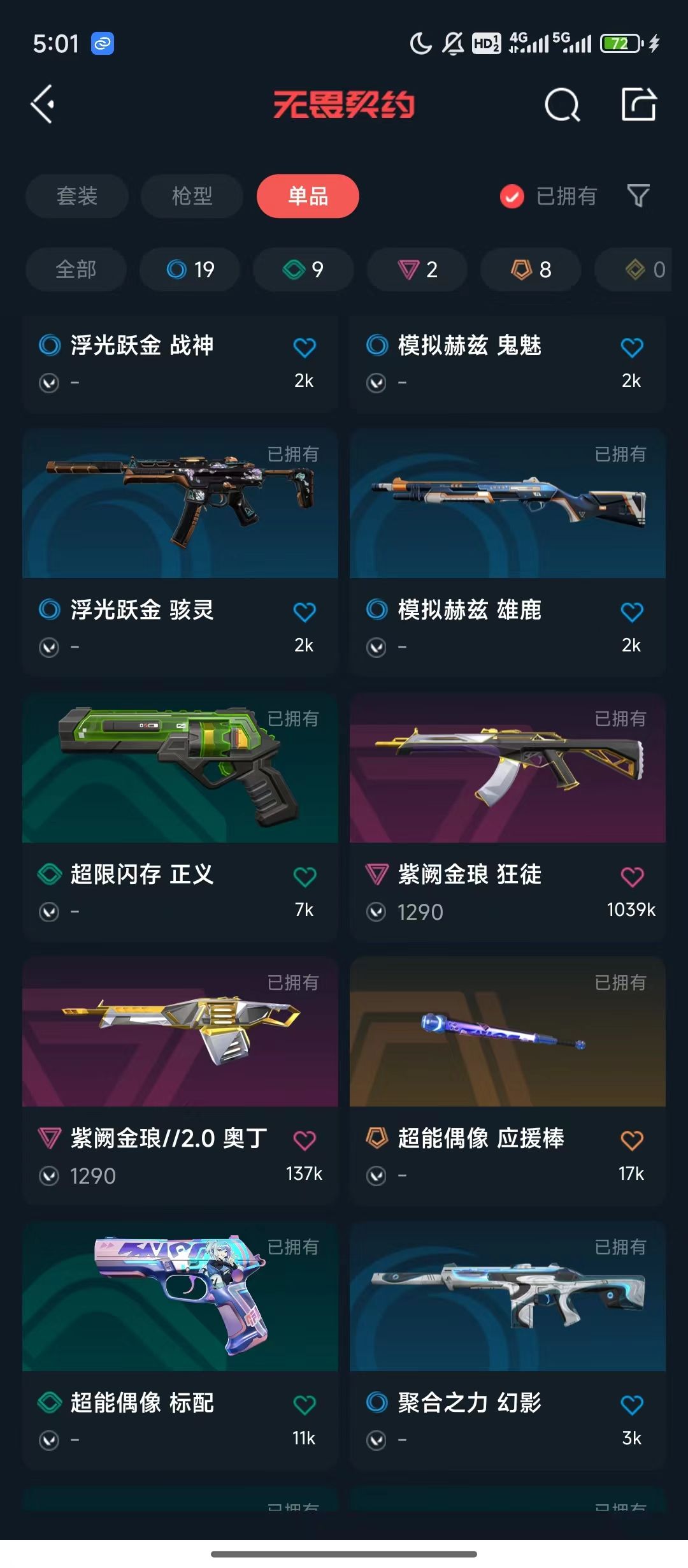Image resolution: width=688 pixels, height=1568 pixels.
Task: Open the funnel filter icon
Action: tap(638, 196)
